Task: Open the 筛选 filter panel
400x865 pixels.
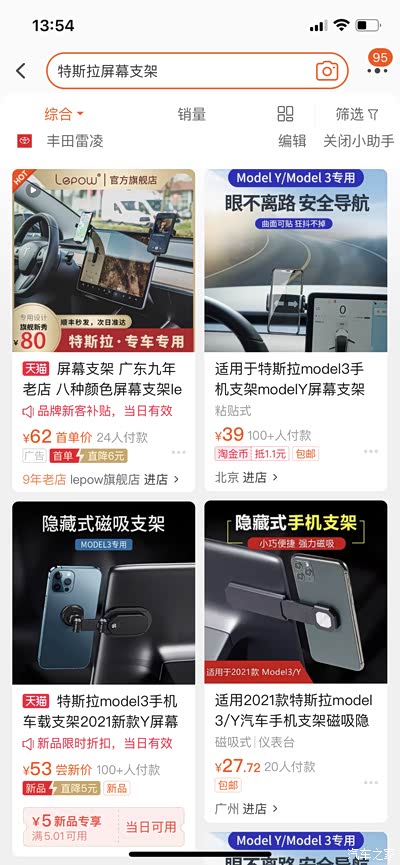Action: click(357, 114)
